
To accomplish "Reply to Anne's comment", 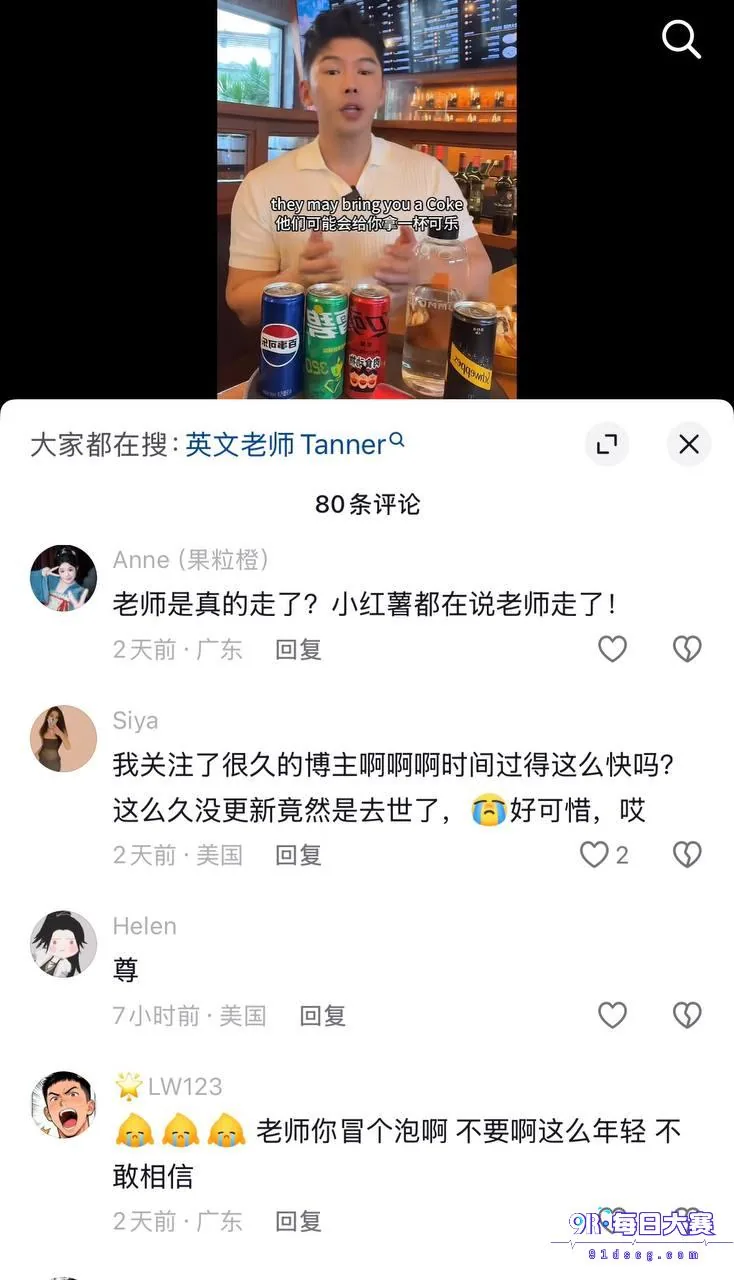I will coord(298,649).
